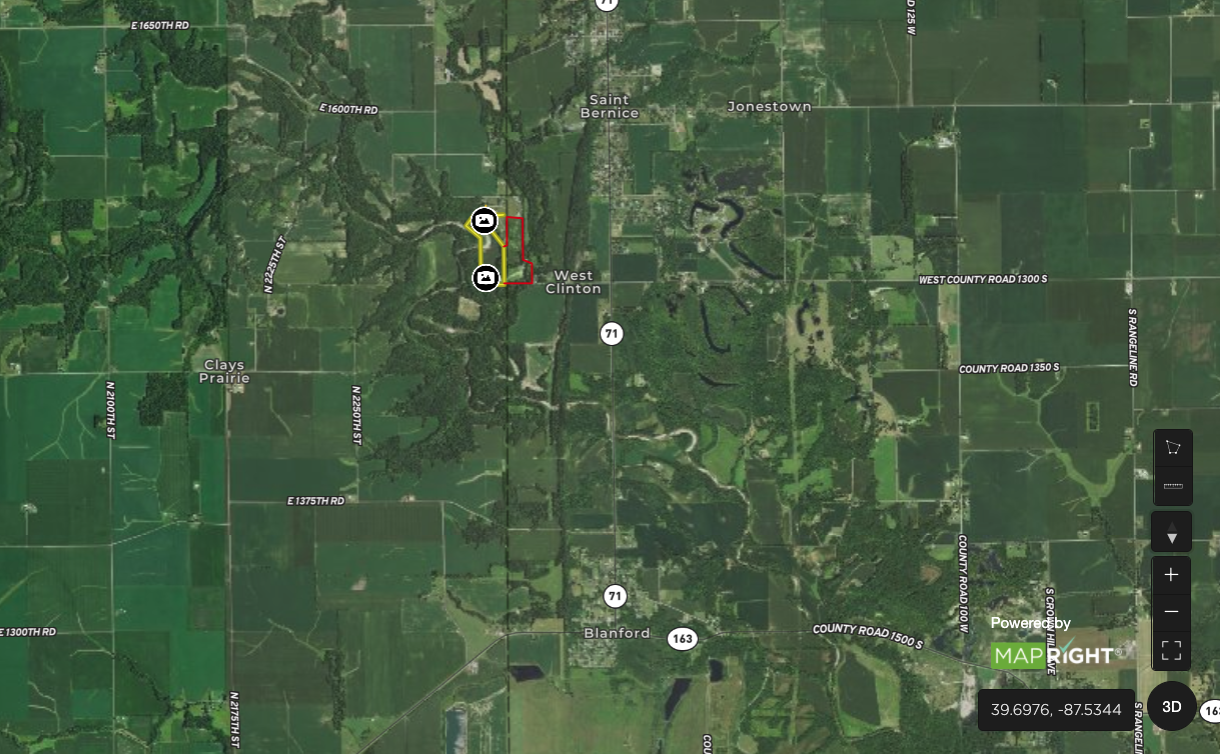The width and height of the screenshot is (1220, 754).
Task: Open the upper photo marker on the parcel
Action: 483,219
